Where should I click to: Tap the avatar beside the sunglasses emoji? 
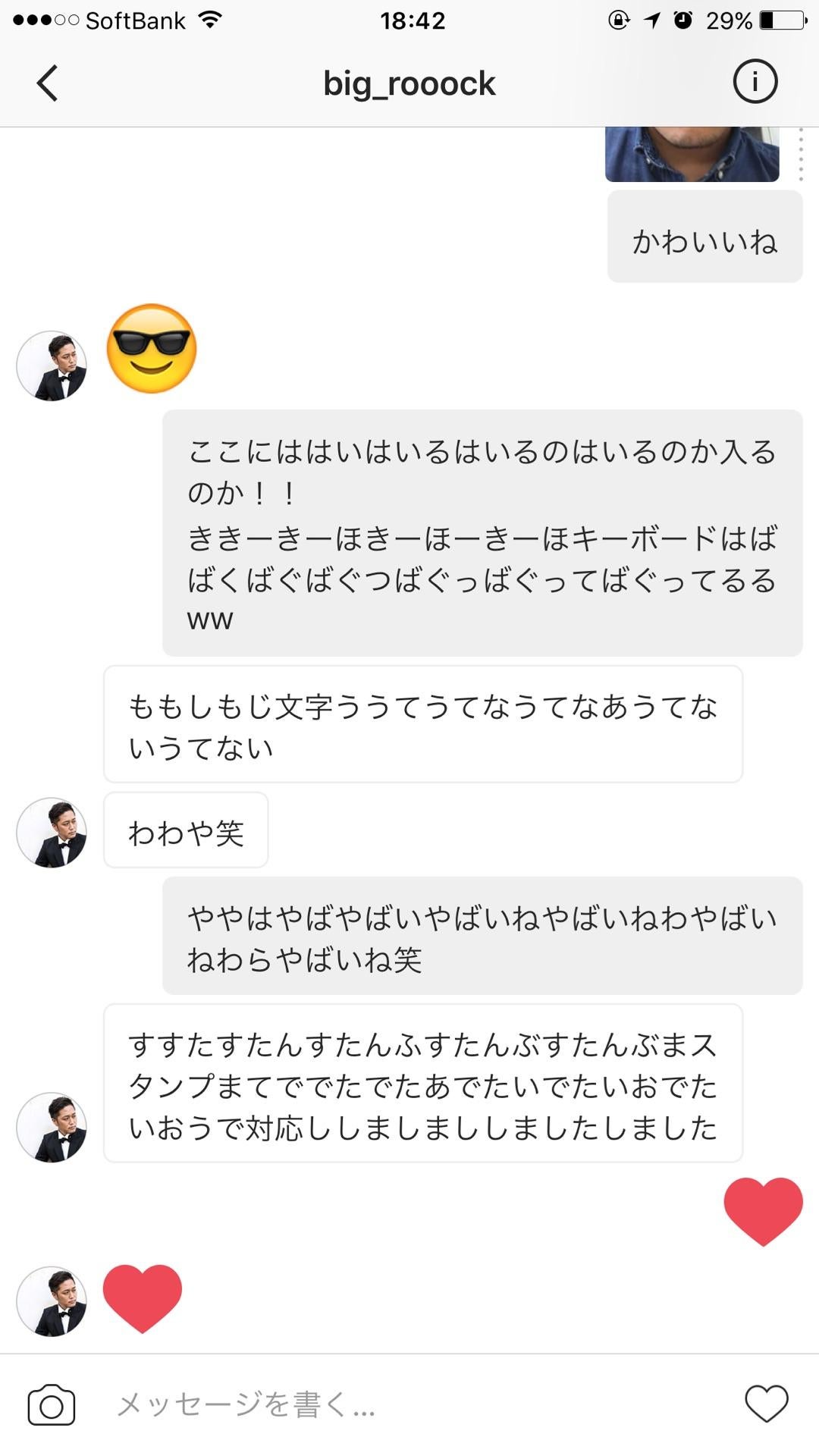pos(52,366)
